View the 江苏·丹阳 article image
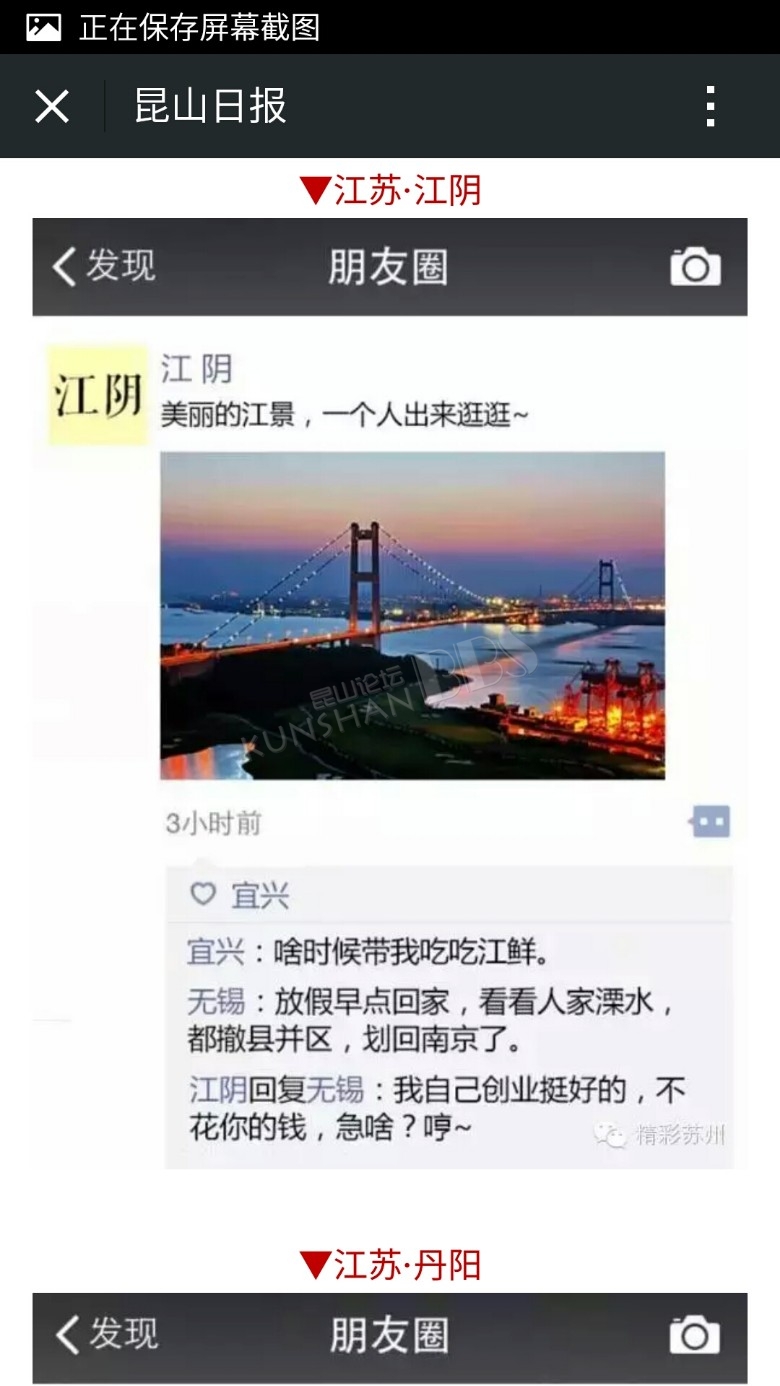The height and width of the screenshot is (1386, 780). pos(390,1338)
